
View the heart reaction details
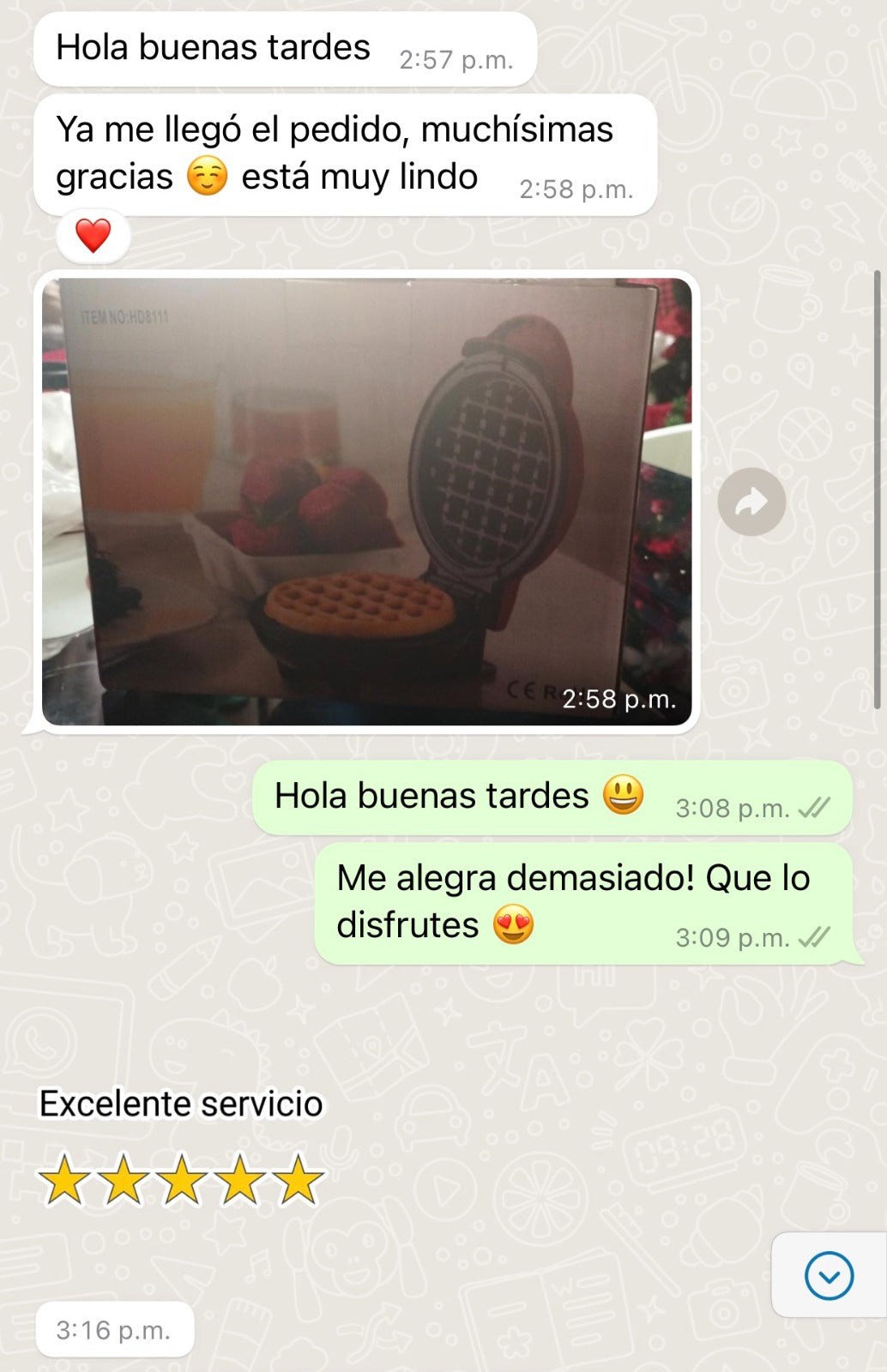tap(94, 236)
